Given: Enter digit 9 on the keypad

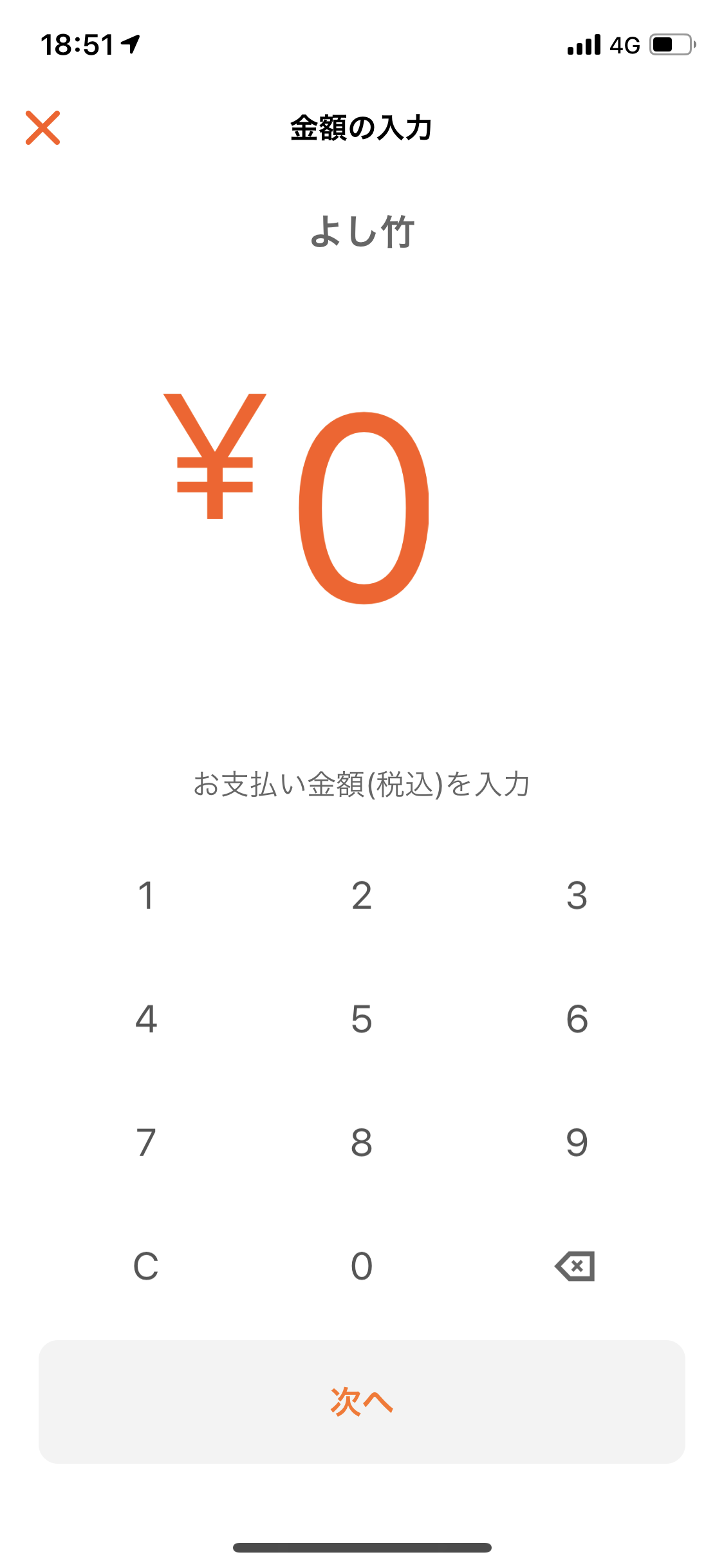Looking at the screenshot, I should (577, 1143).
